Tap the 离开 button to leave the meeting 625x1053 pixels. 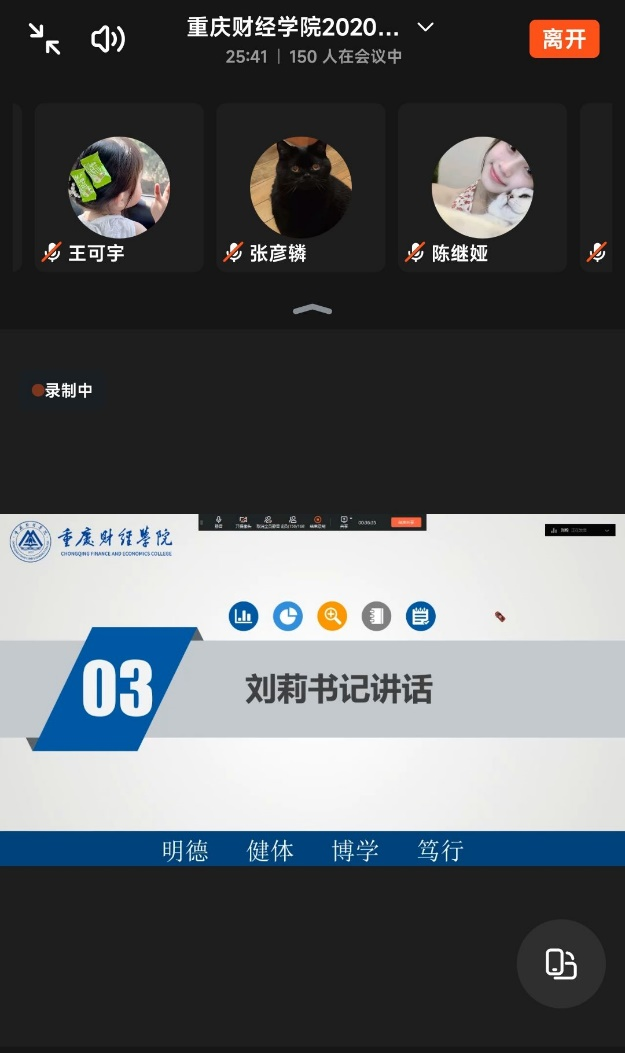564,39
